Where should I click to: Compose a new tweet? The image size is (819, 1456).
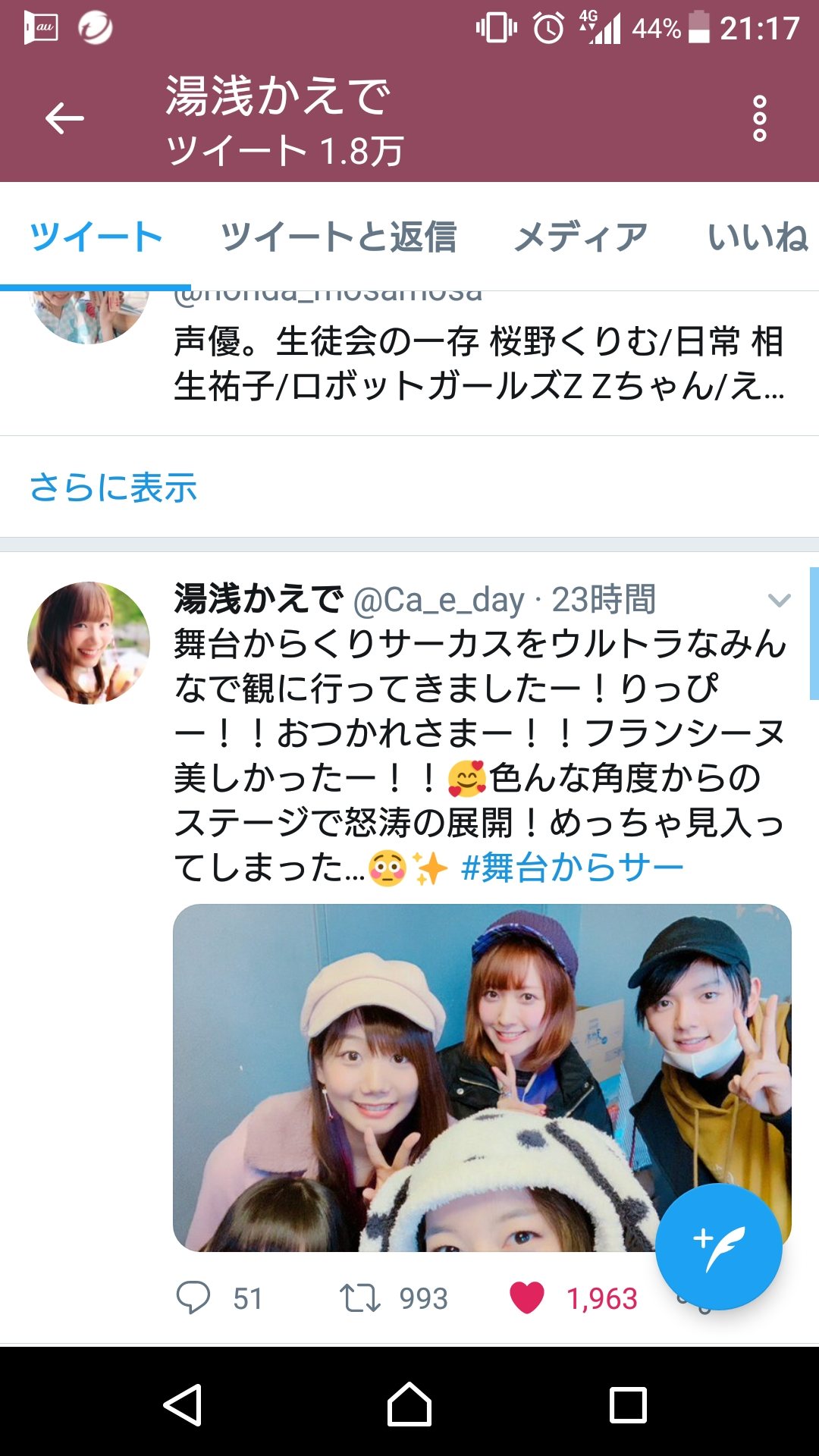[718, 1246]
